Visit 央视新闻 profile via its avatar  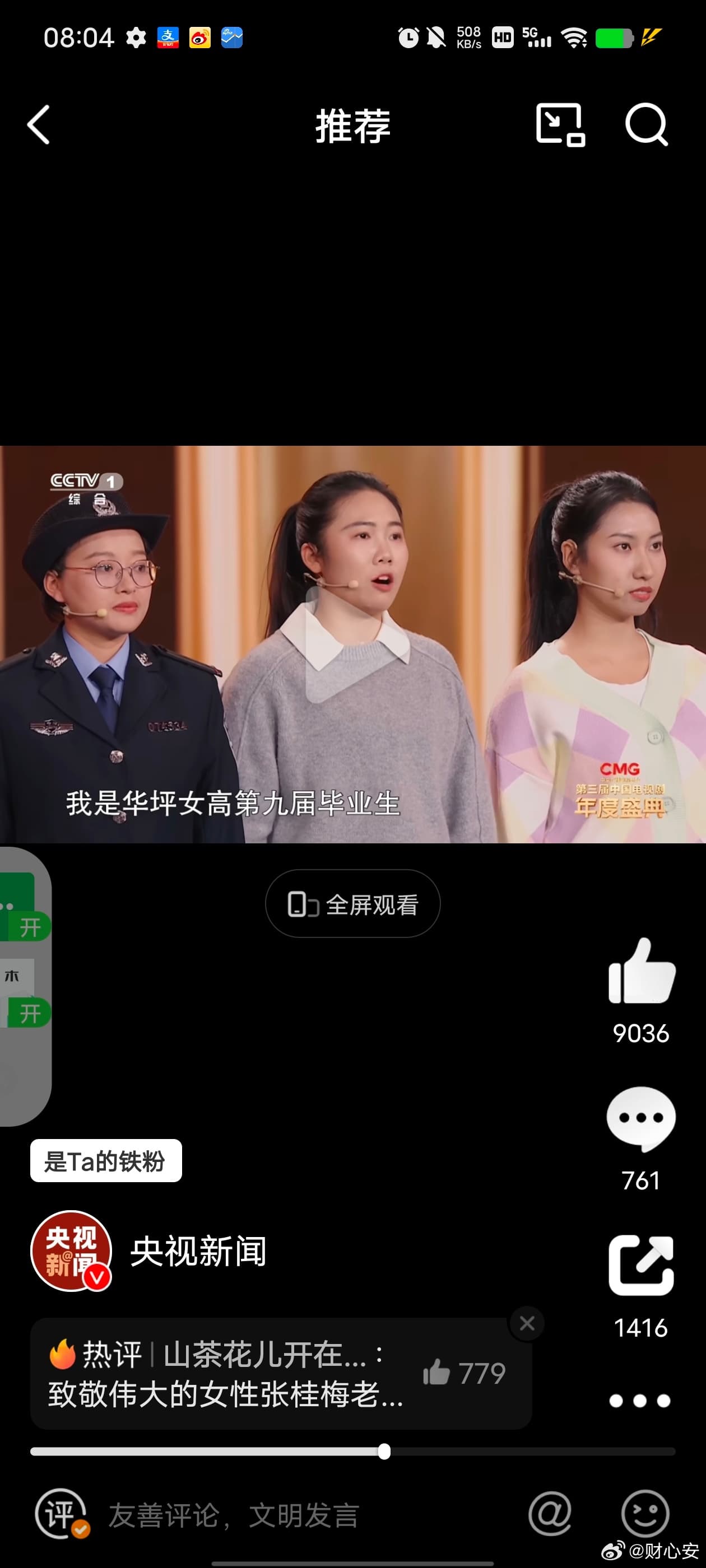(71, 1251)
